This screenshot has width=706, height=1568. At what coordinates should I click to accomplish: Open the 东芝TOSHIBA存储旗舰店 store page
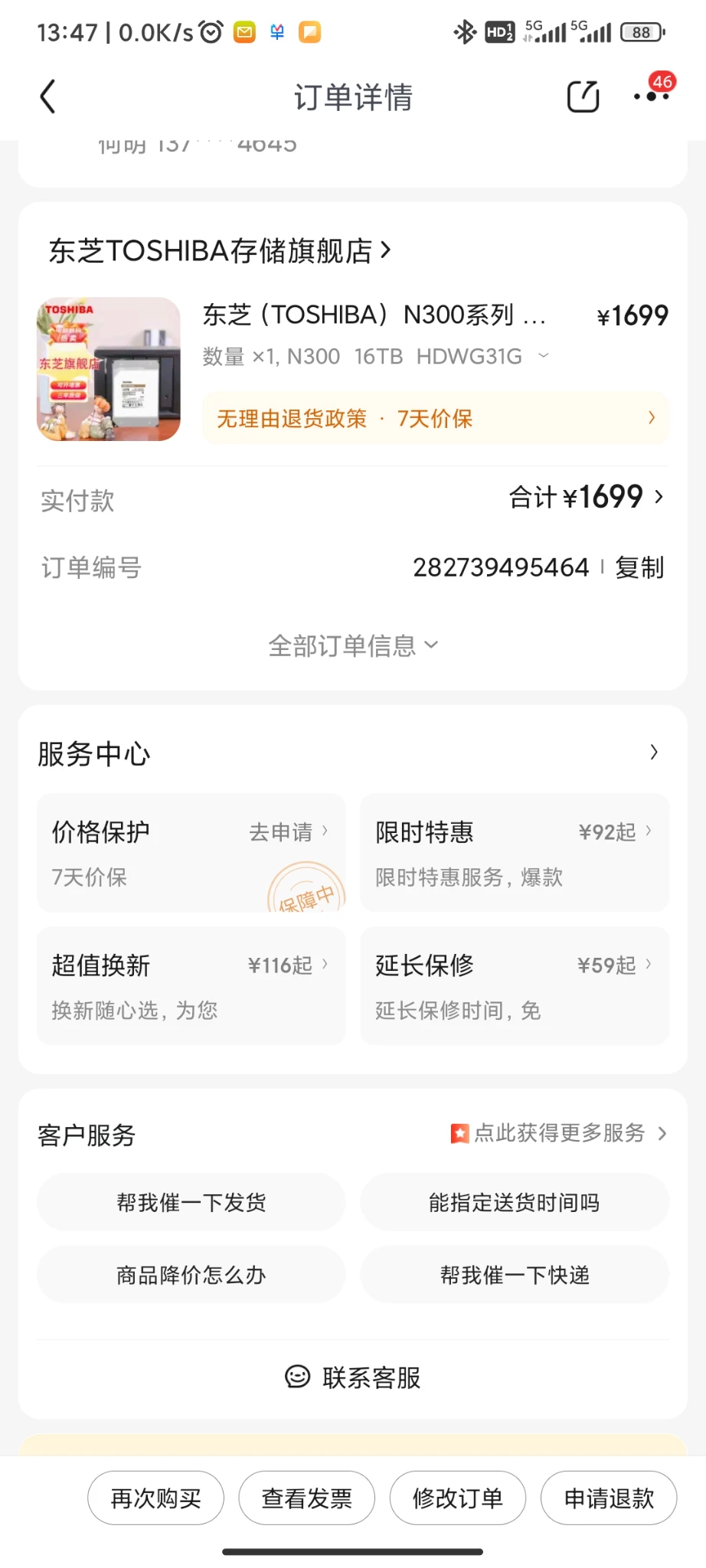coord(220,251)
